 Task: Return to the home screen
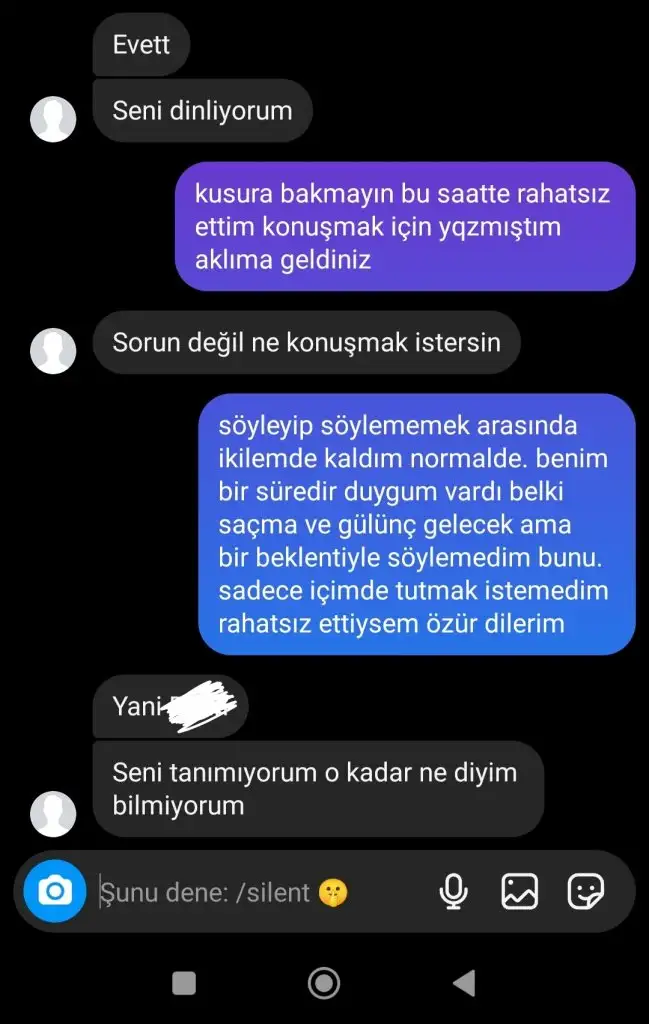[x=324, y=984]
